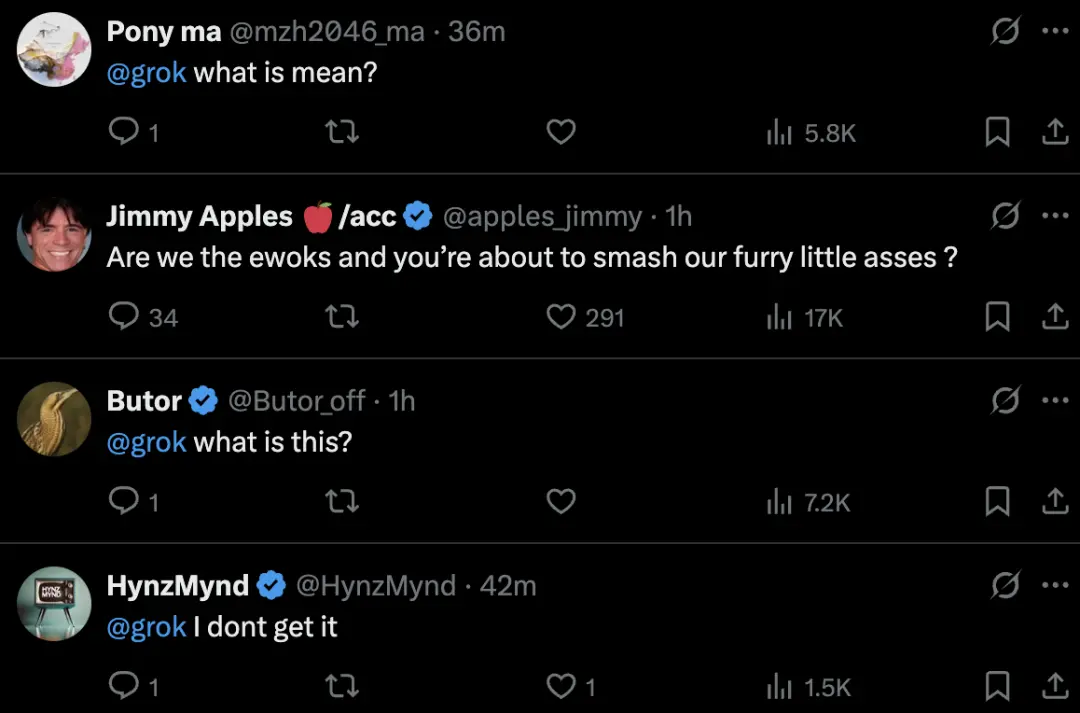The width and height of the screenshot is (1080, 713).
Task: Open overflow menu on HynzMynd's tweet
Action: coord(1055,586)
